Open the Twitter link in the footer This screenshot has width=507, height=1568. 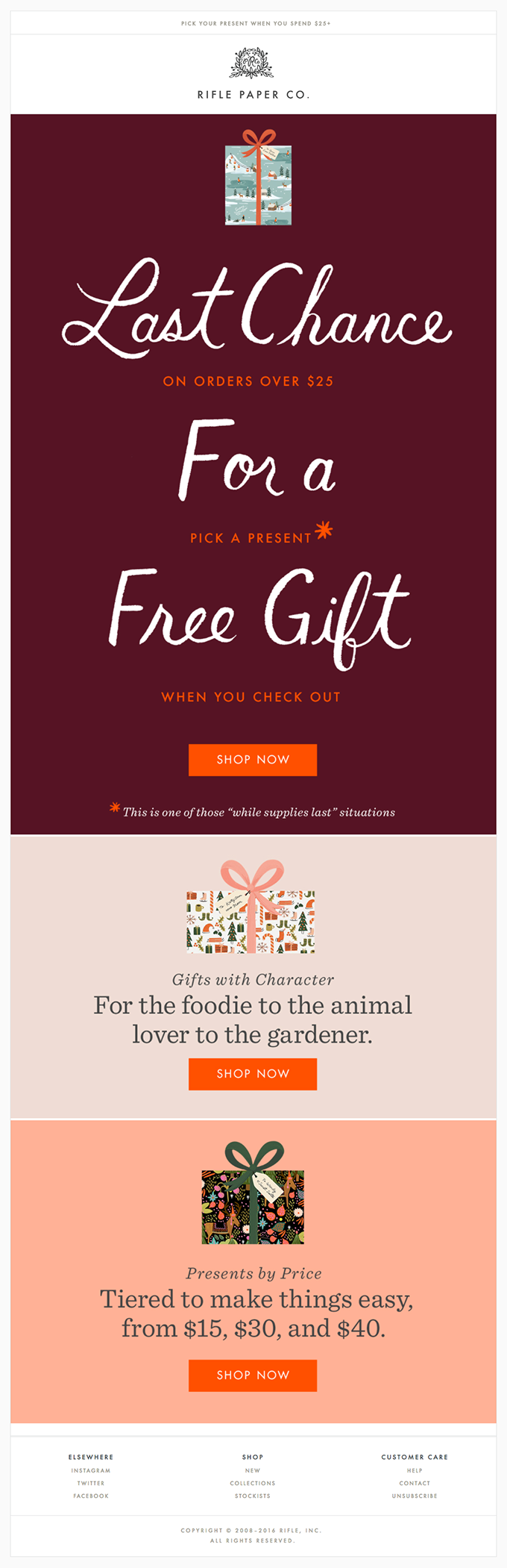pos(91,1483)
